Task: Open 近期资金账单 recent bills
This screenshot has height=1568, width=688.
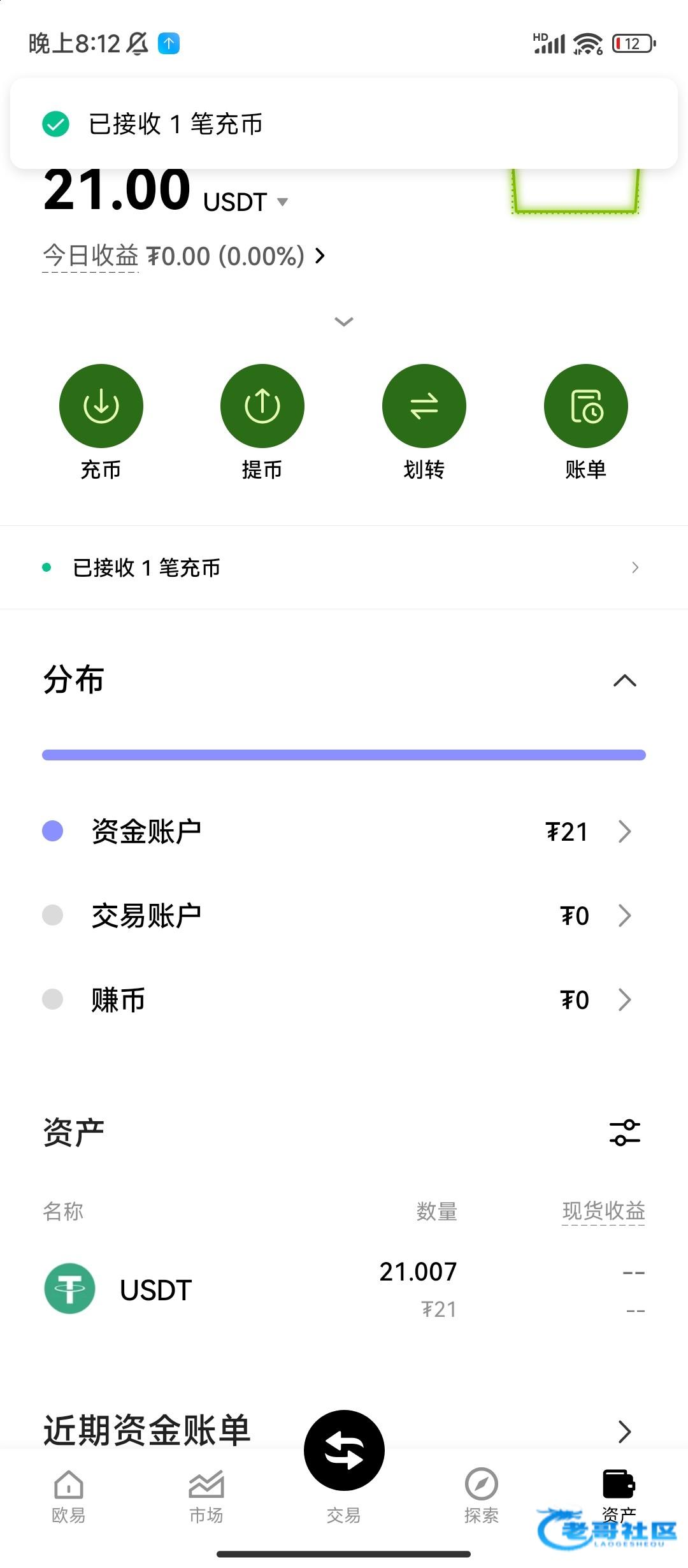Action: pos(344,1431)
